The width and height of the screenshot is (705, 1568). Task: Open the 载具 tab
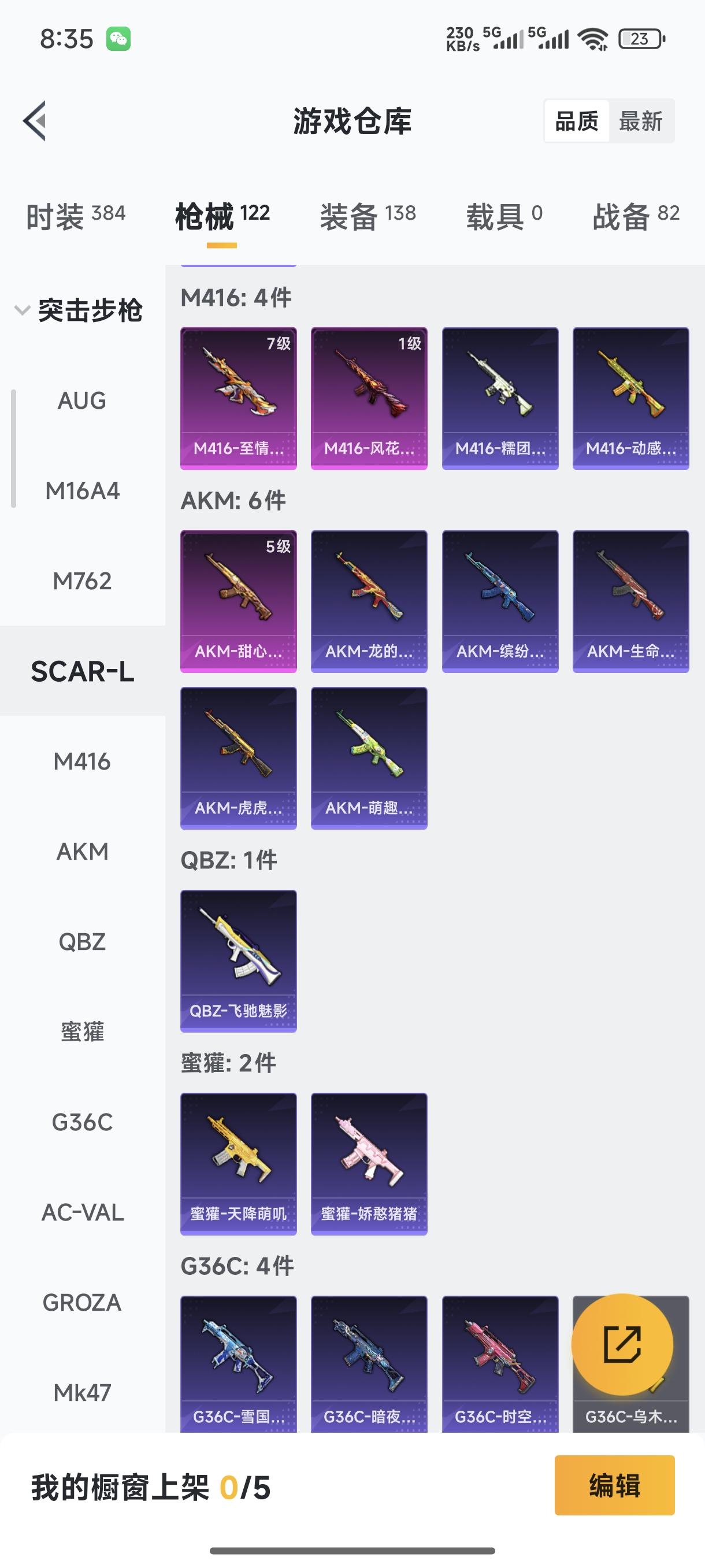(x=504, y=216)
